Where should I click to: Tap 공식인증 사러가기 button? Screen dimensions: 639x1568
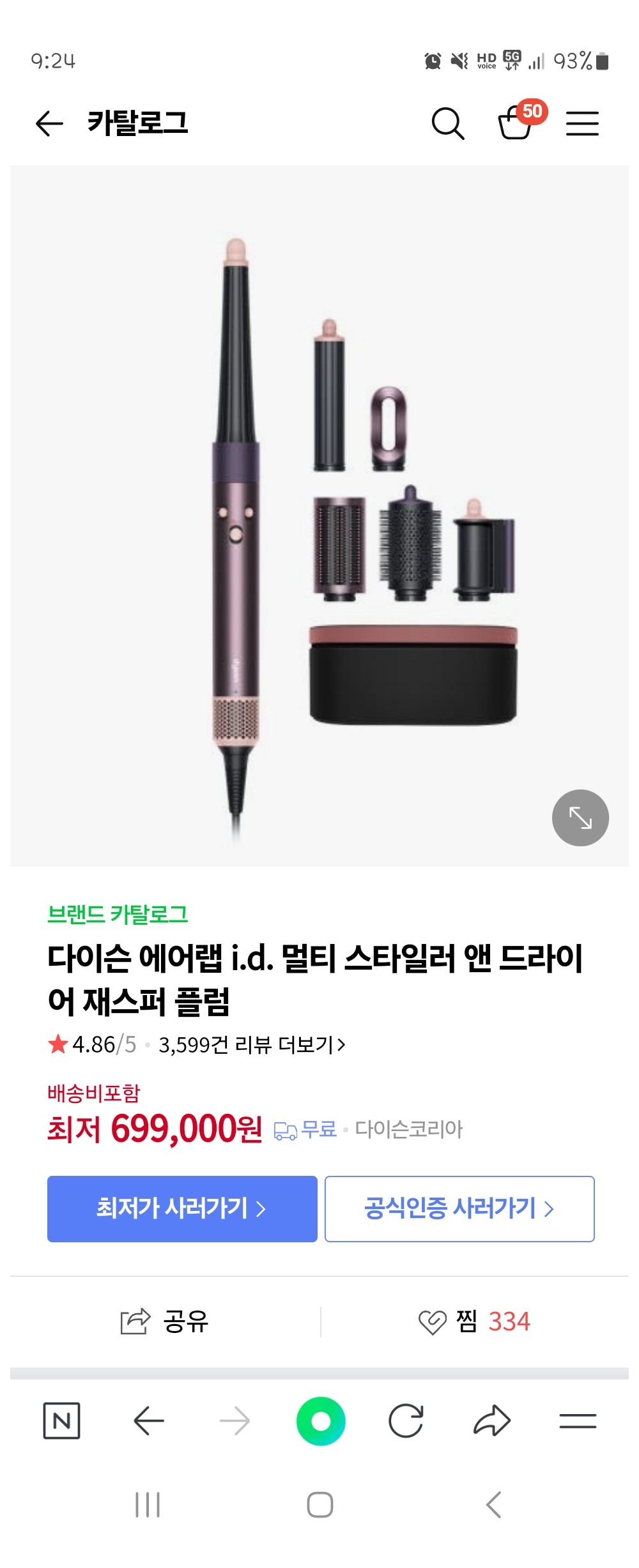[x=459, y=1208]
